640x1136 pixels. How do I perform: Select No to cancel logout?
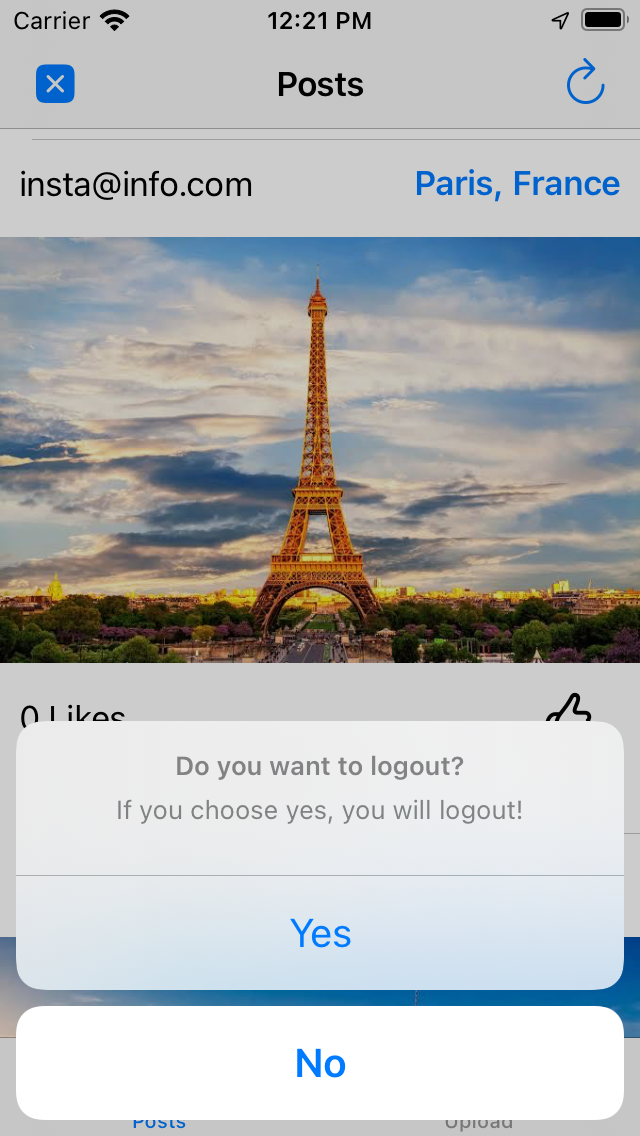(x=320, y=1063)
